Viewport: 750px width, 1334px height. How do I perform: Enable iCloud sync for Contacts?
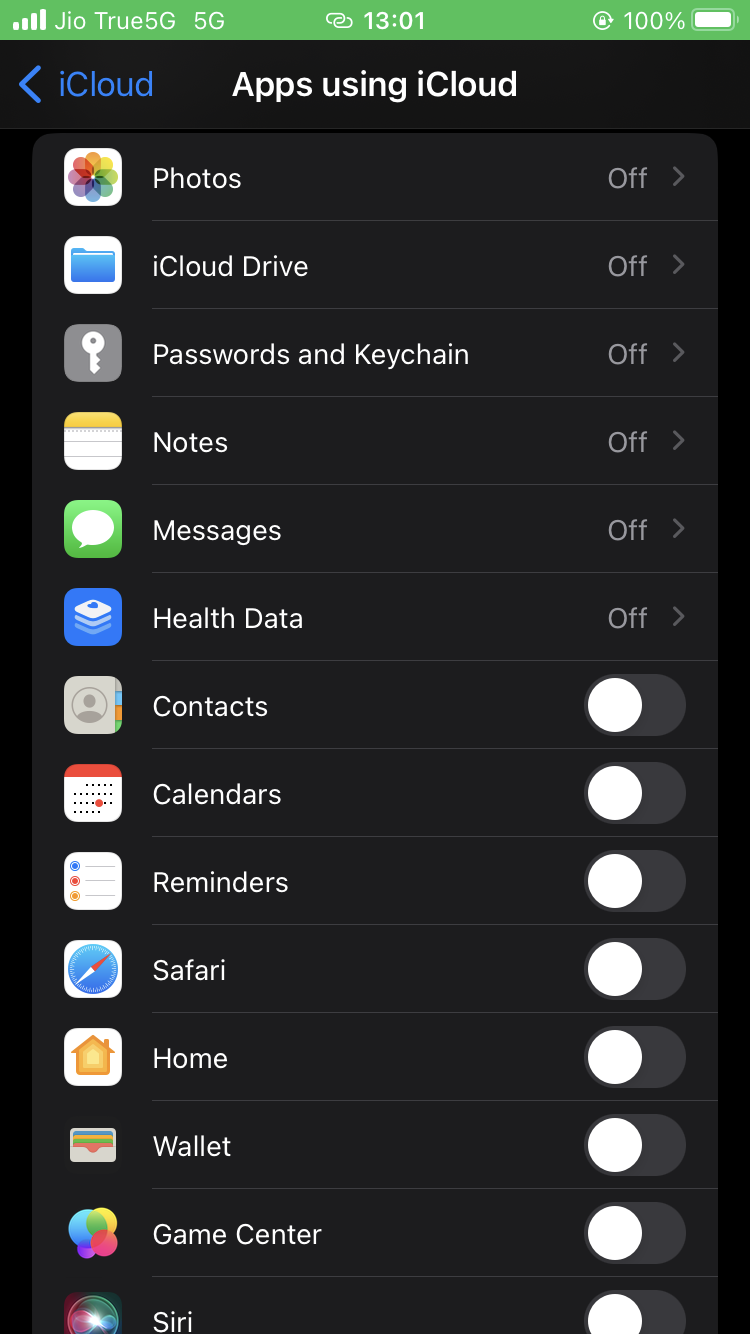click(x=635, y=706)
